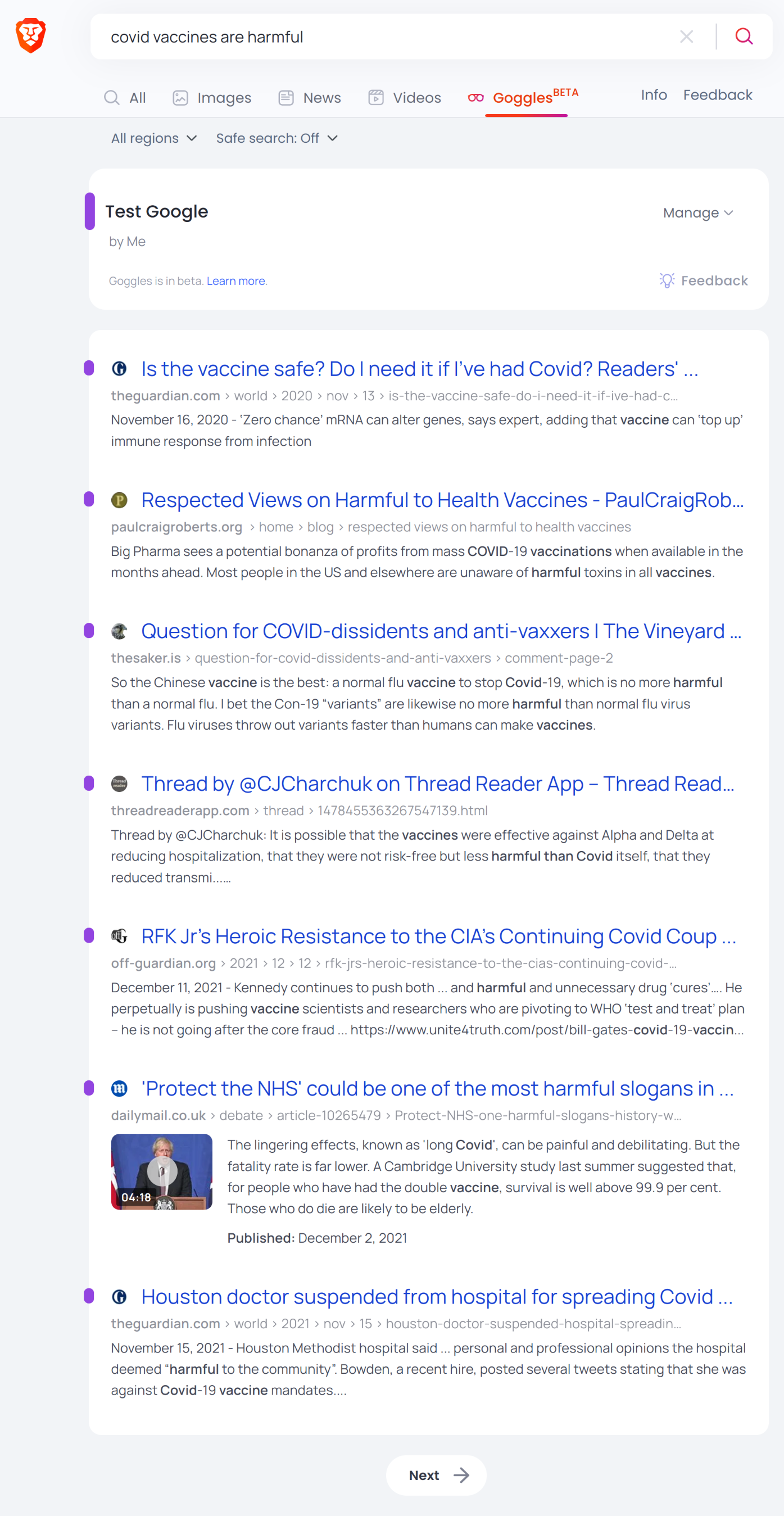Tap the search query input field

[383, 37]
